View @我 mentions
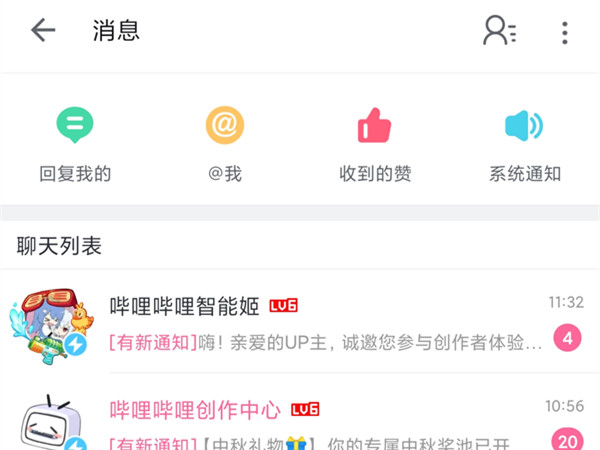Screen dimensions: 600x450 coord(225,144)
